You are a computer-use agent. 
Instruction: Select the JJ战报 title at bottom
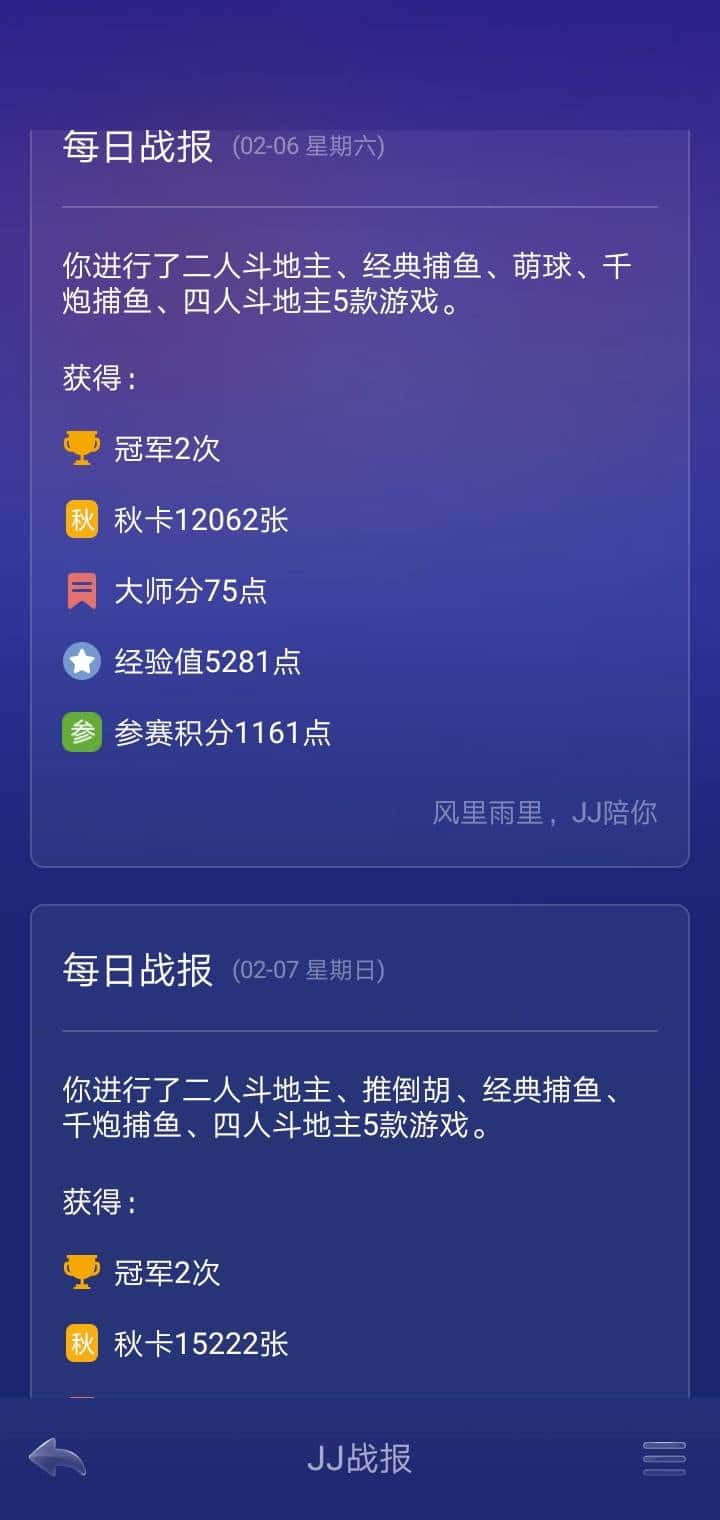pyautogui.click(x=360, y=1461)
